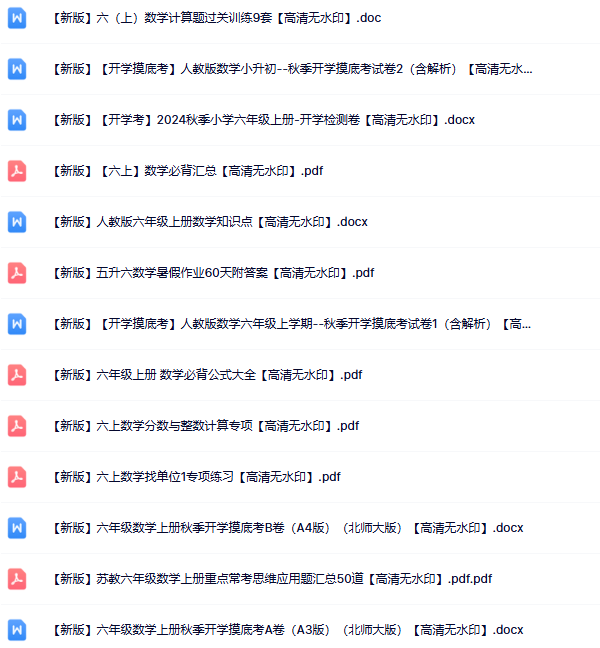Open 六（上）数学计算题过关训练9套 .doc file

click(215, 18)
